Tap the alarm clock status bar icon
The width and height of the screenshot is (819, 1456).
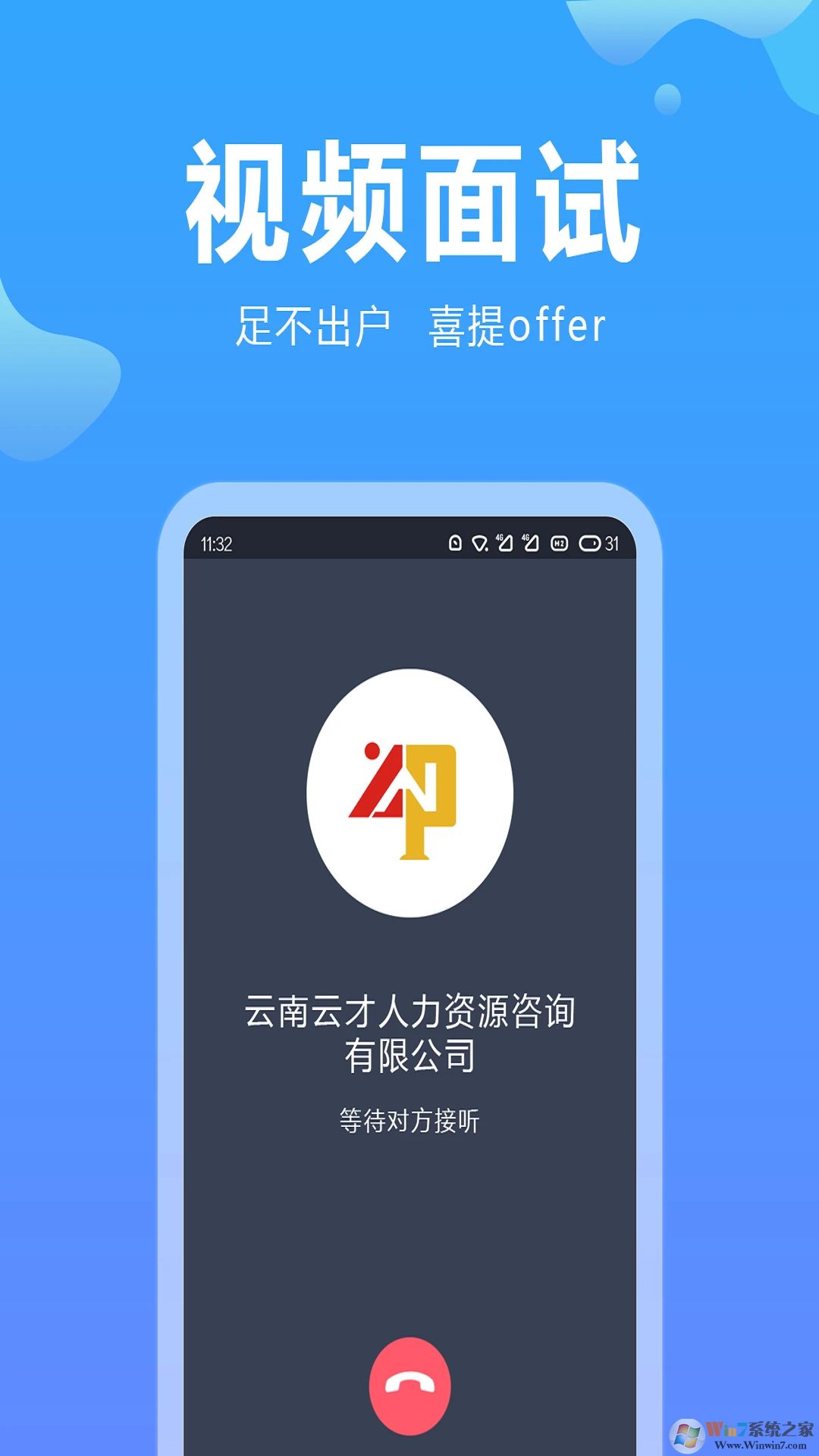(455, 543)
